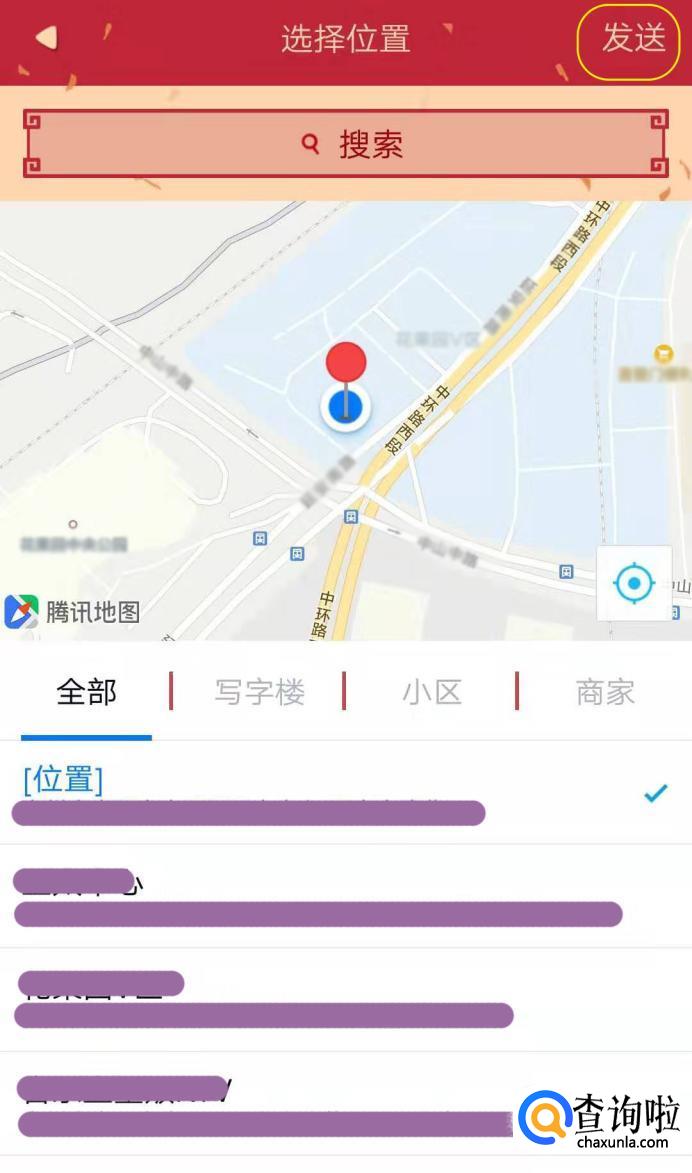Switch to the 写字楼 tab
The height and width of the screenshot is (1173, 692).
click(x=259, y=692)
